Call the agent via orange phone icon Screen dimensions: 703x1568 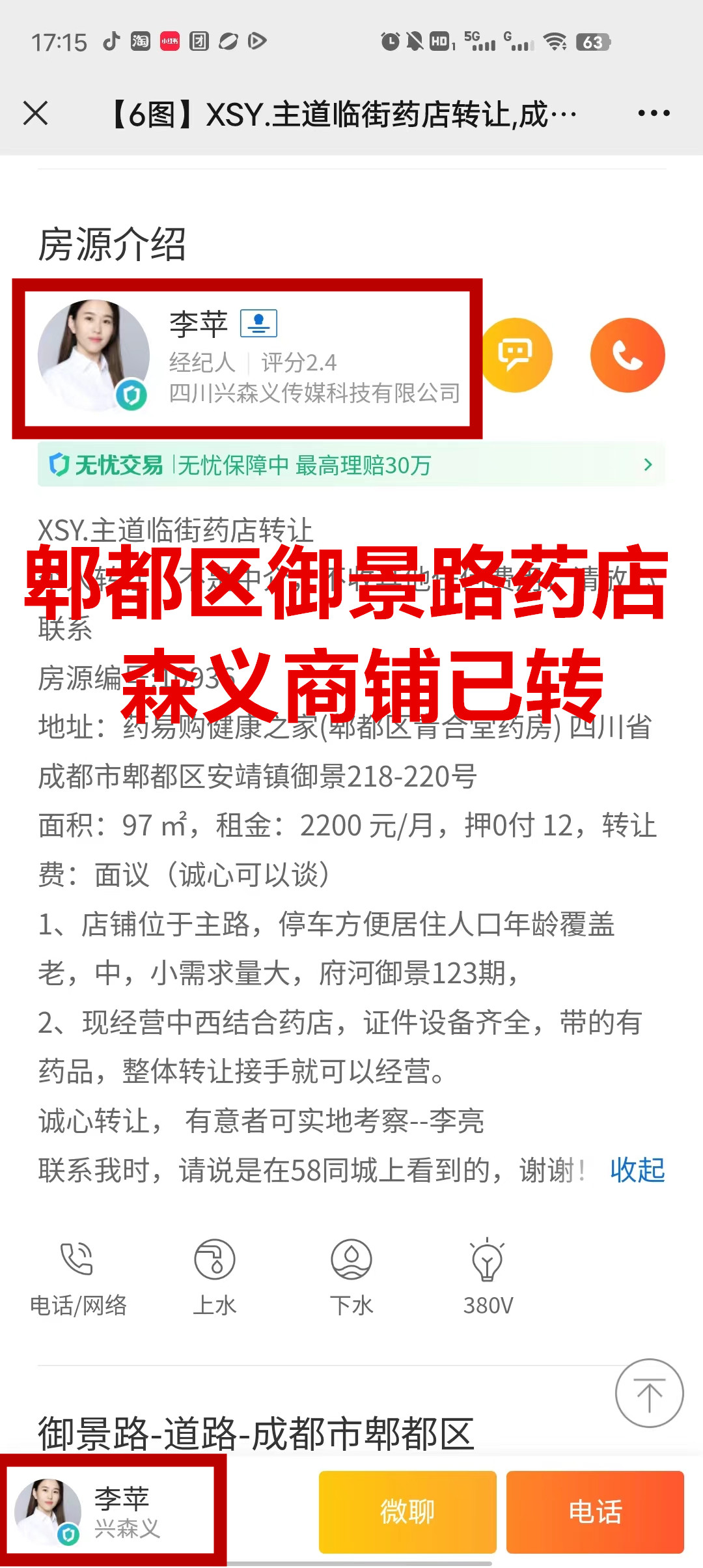(627, 355)
